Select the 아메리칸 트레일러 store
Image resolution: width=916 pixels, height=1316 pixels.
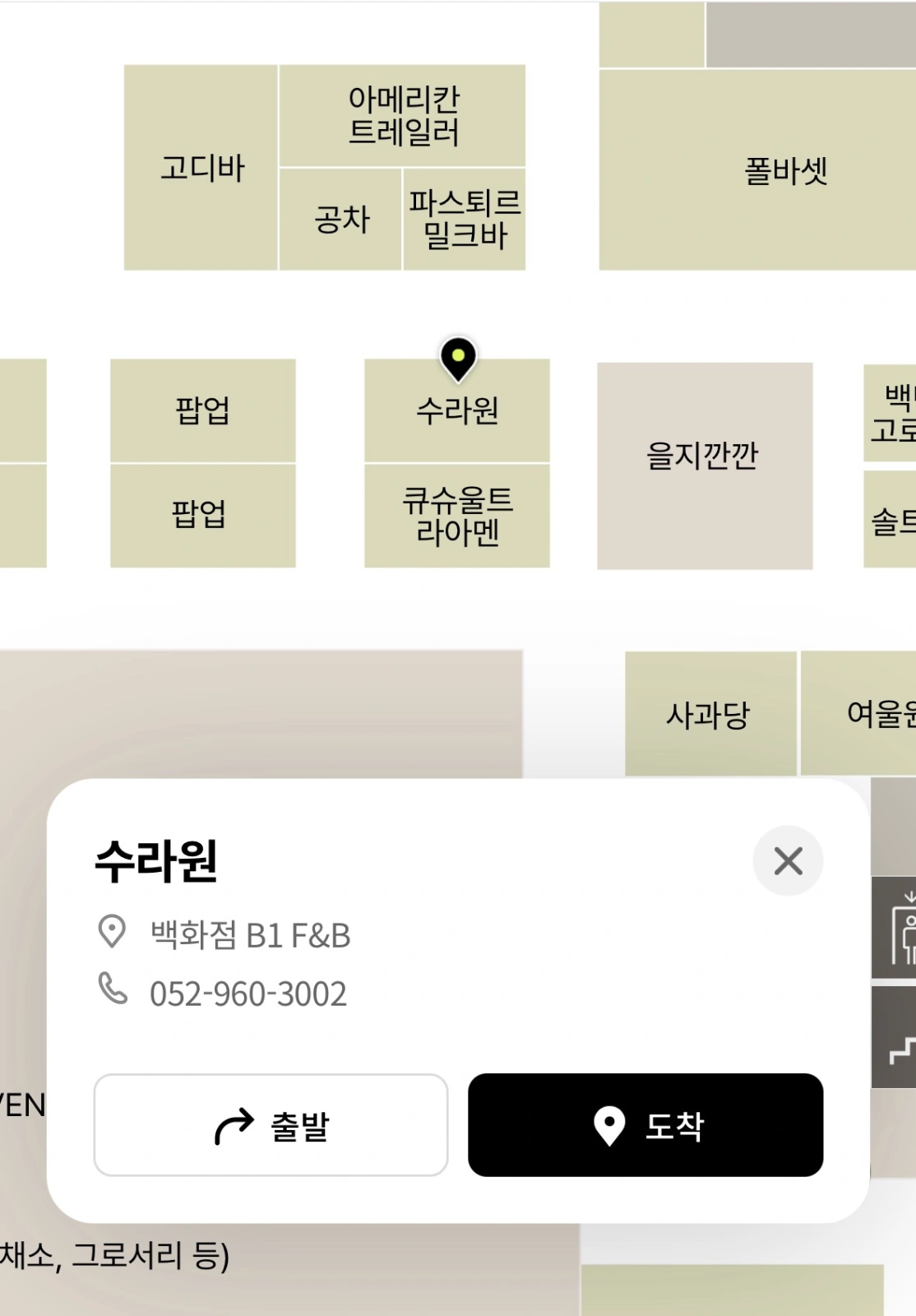click(403, 116)
